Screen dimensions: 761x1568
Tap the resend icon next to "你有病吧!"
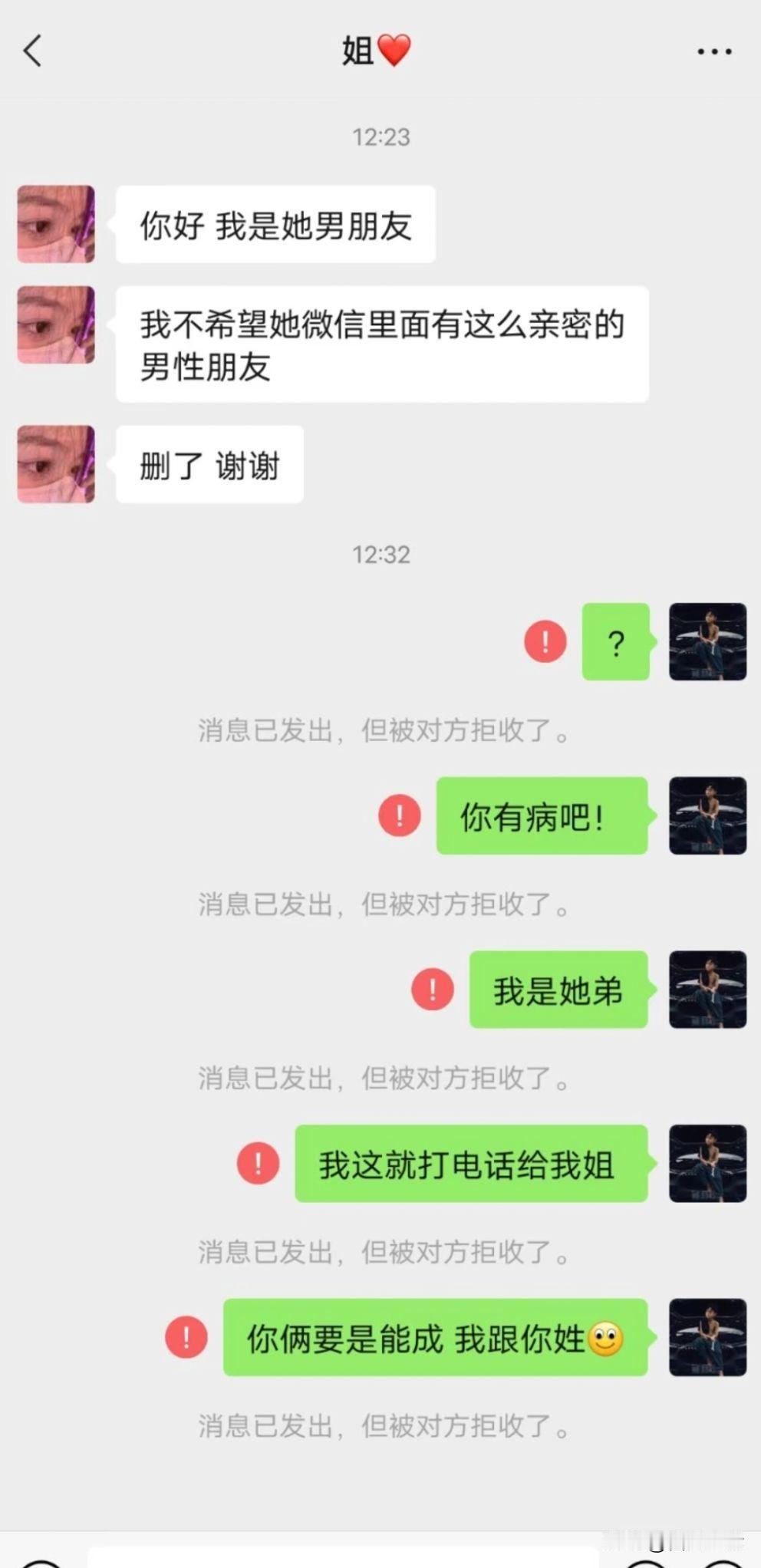(398, 815)
